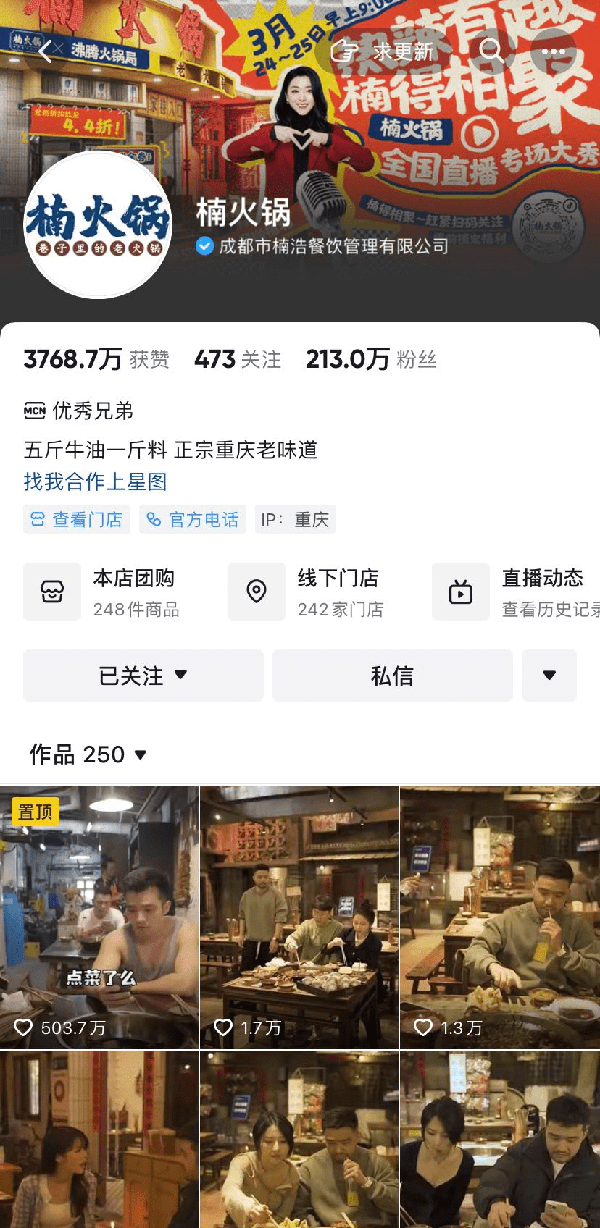Open search on this profile

pyautogui.click(x=490, y=50)
